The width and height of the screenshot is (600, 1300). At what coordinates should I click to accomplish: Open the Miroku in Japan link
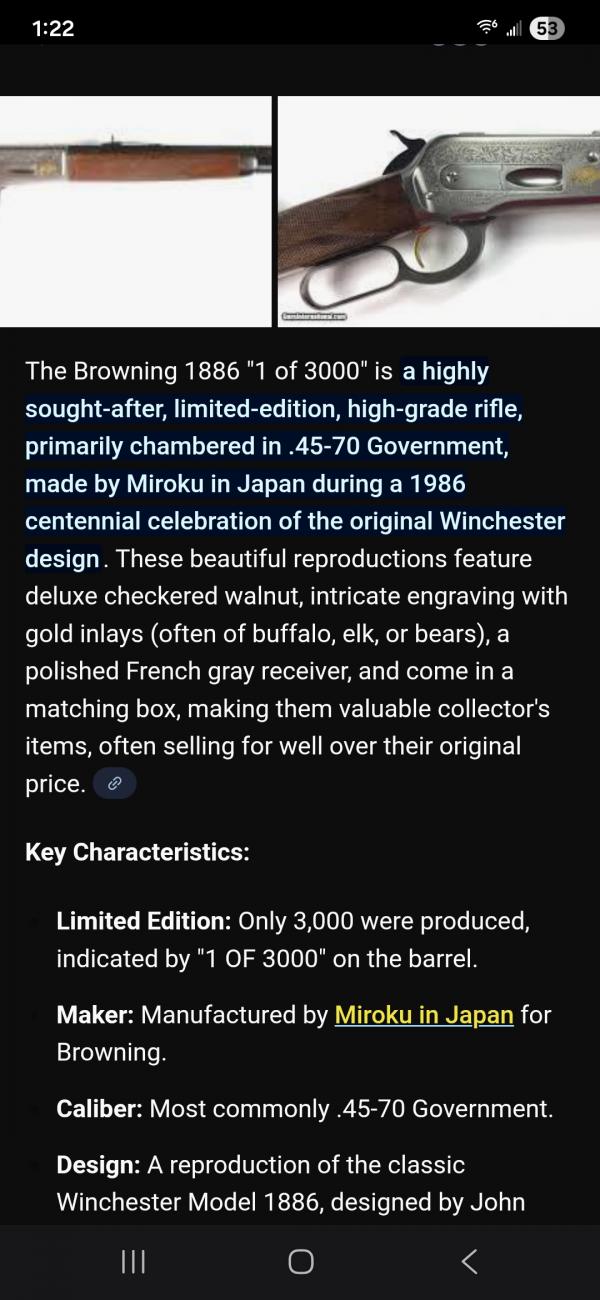424,1015
